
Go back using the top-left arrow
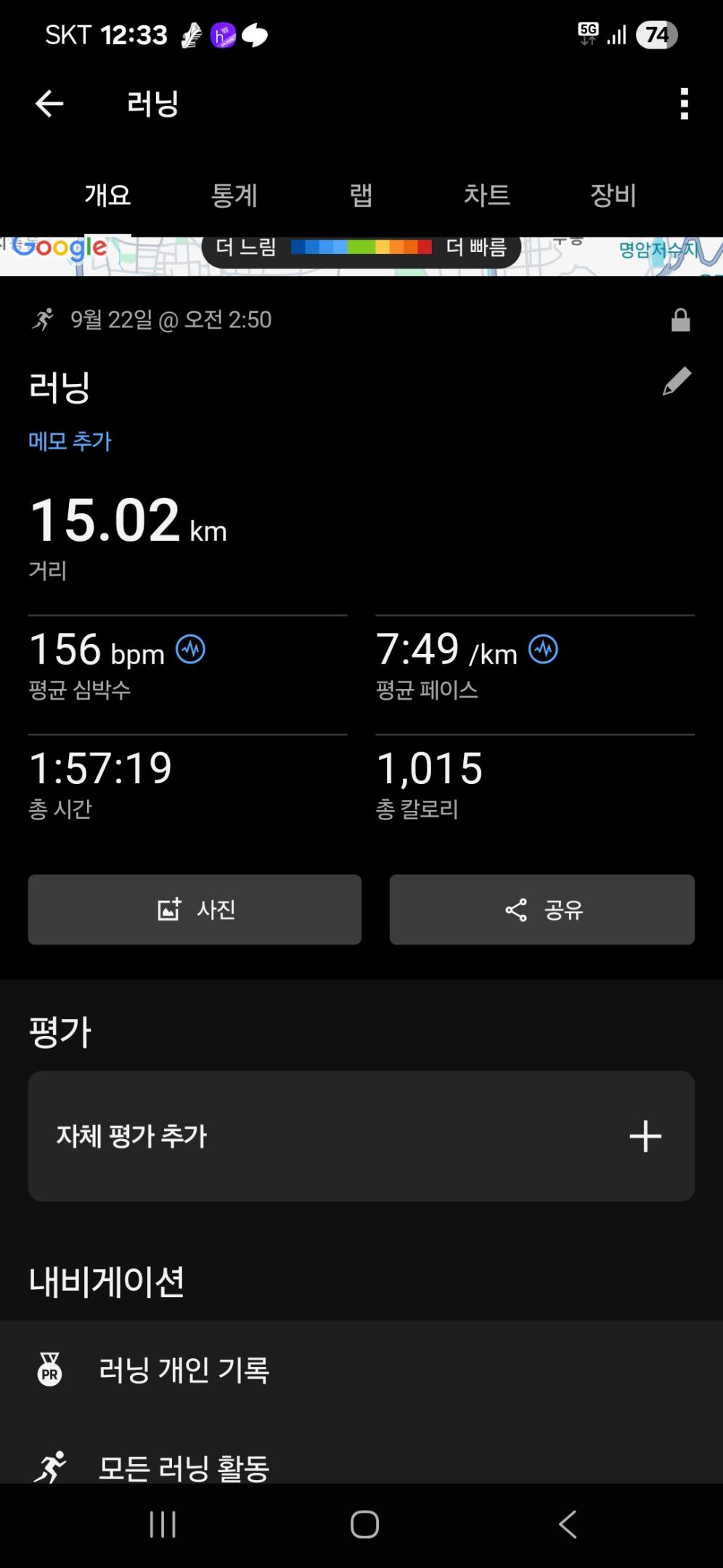[x=49, y=104]
